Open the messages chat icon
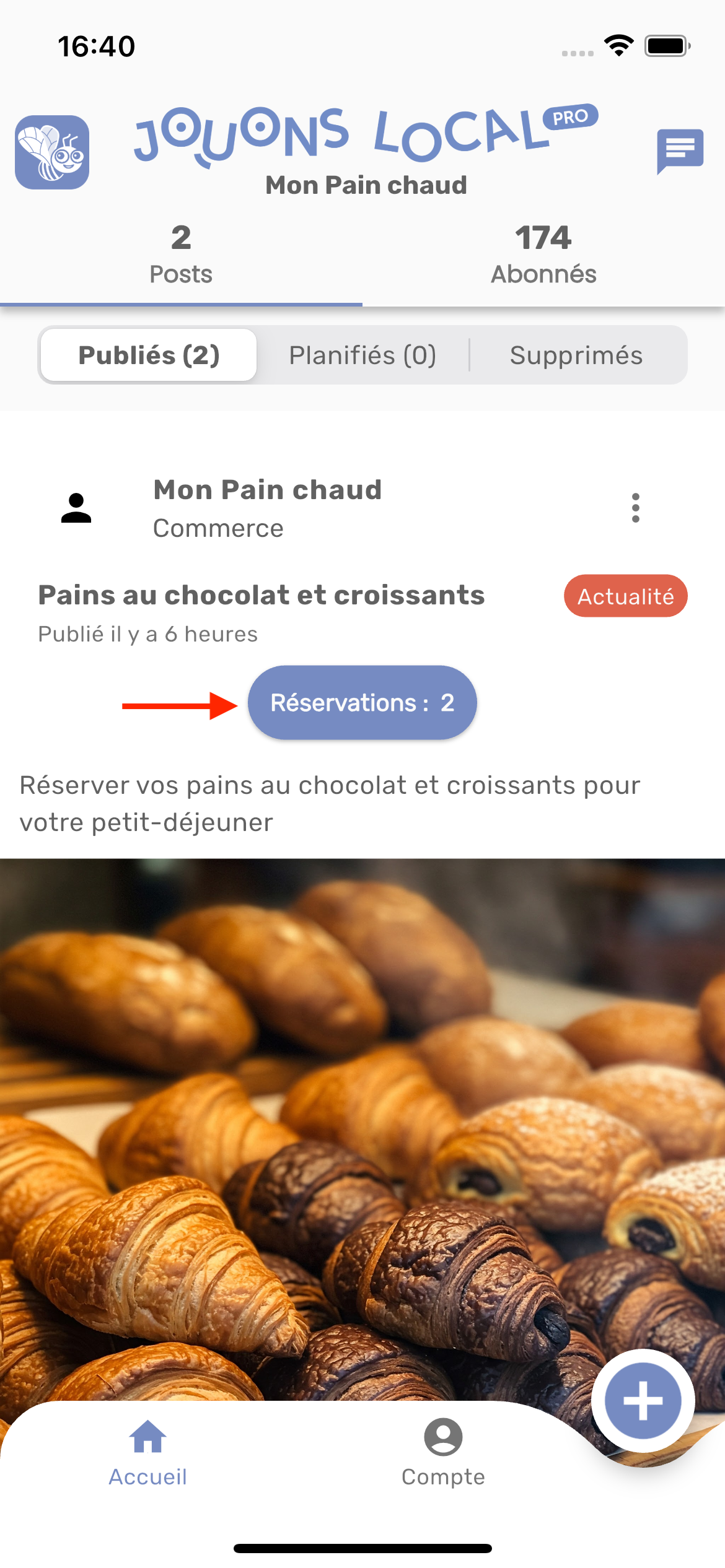The image size is (725, 1568). click(x=680, y=150)
